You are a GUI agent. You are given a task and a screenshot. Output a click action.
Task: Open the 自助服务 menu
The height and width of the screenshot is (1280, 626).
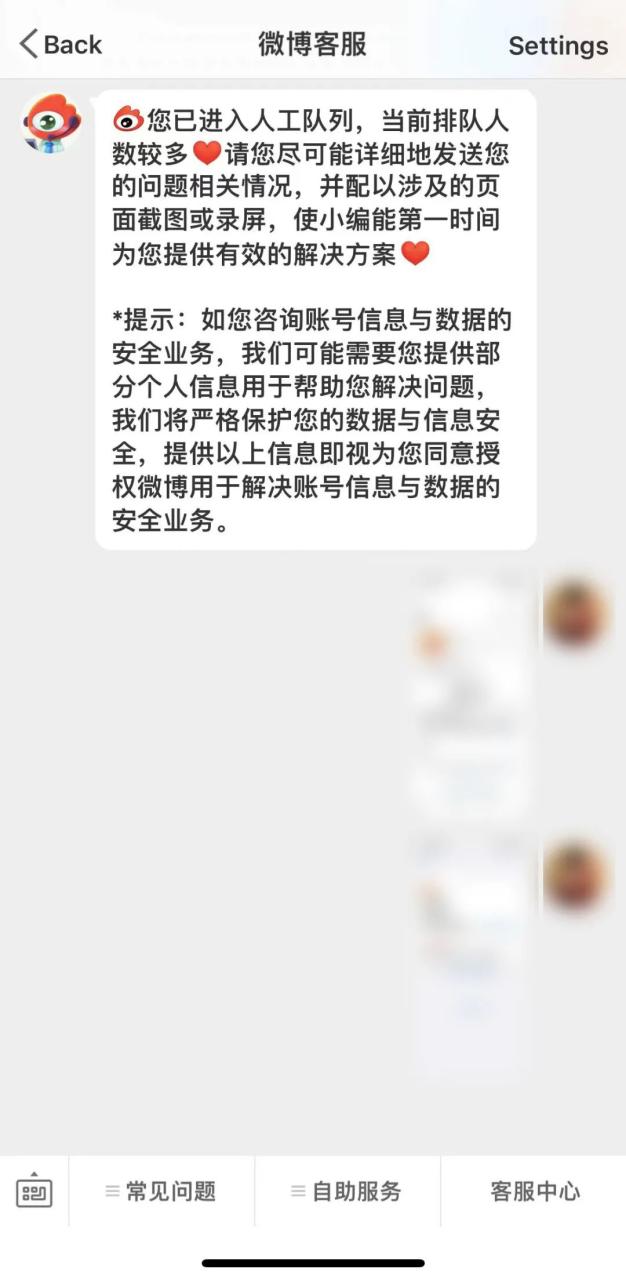347,1191
